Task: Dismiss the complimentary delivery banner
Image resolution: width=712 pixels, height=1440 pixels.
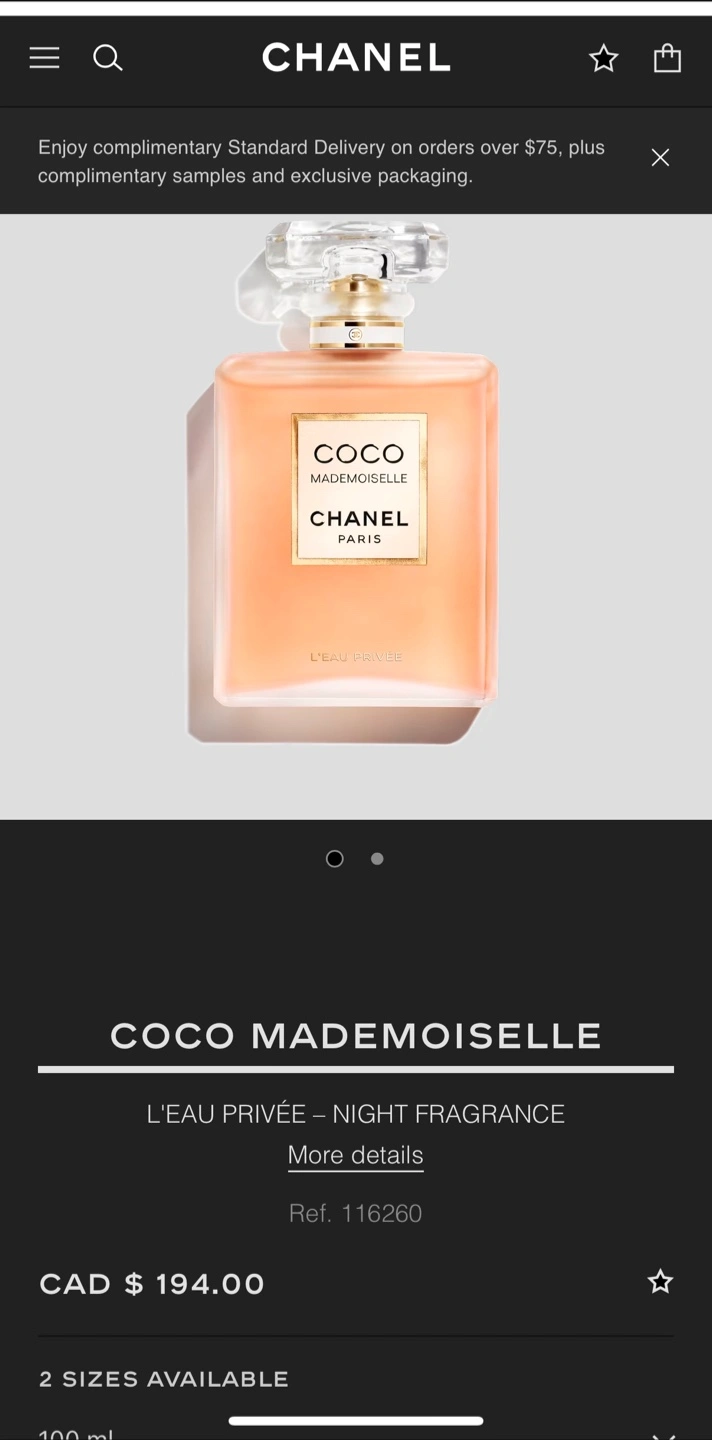Action: [x=660, y=157]
